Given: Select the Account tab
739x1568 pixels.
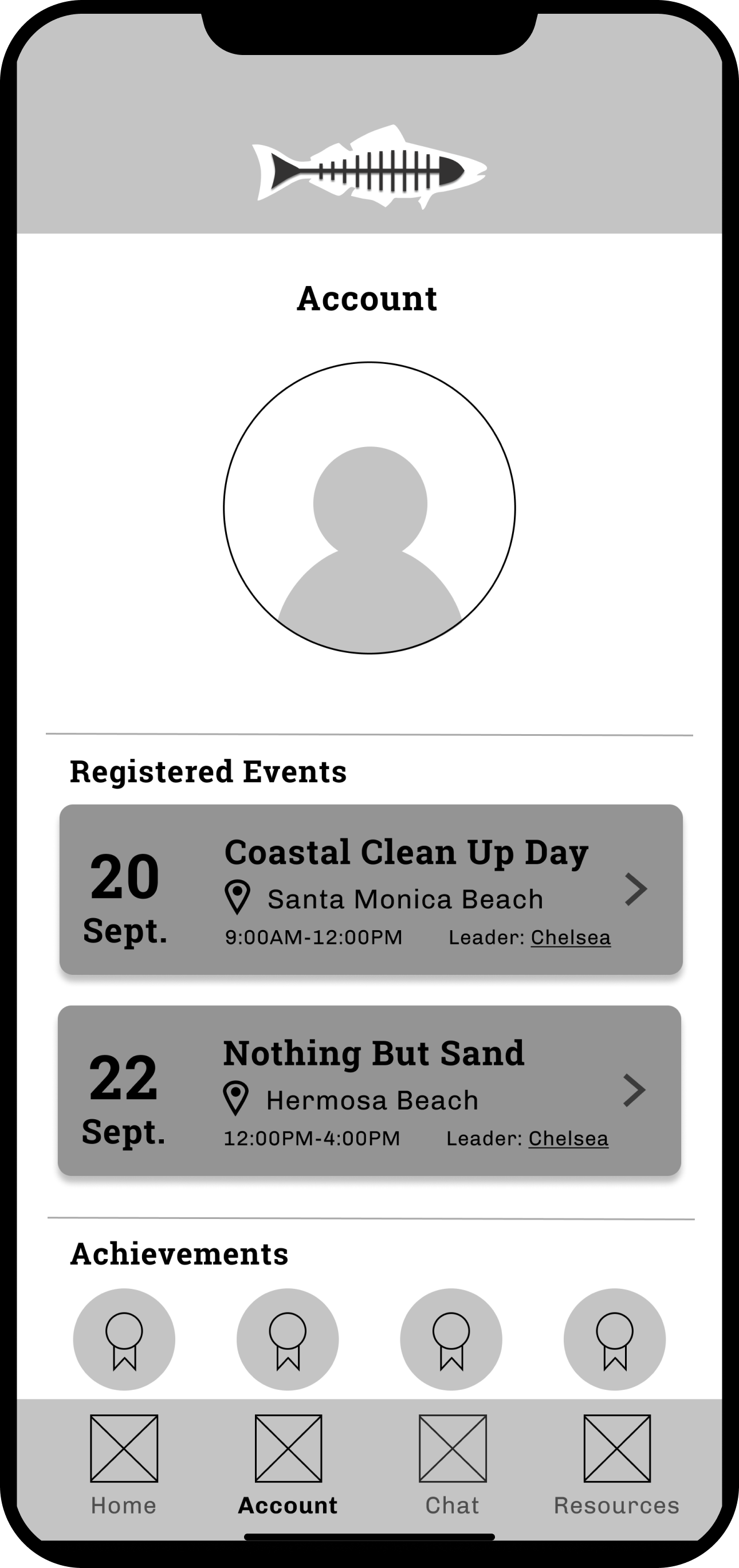Looking at the screenshot, I should point(288,1464).
